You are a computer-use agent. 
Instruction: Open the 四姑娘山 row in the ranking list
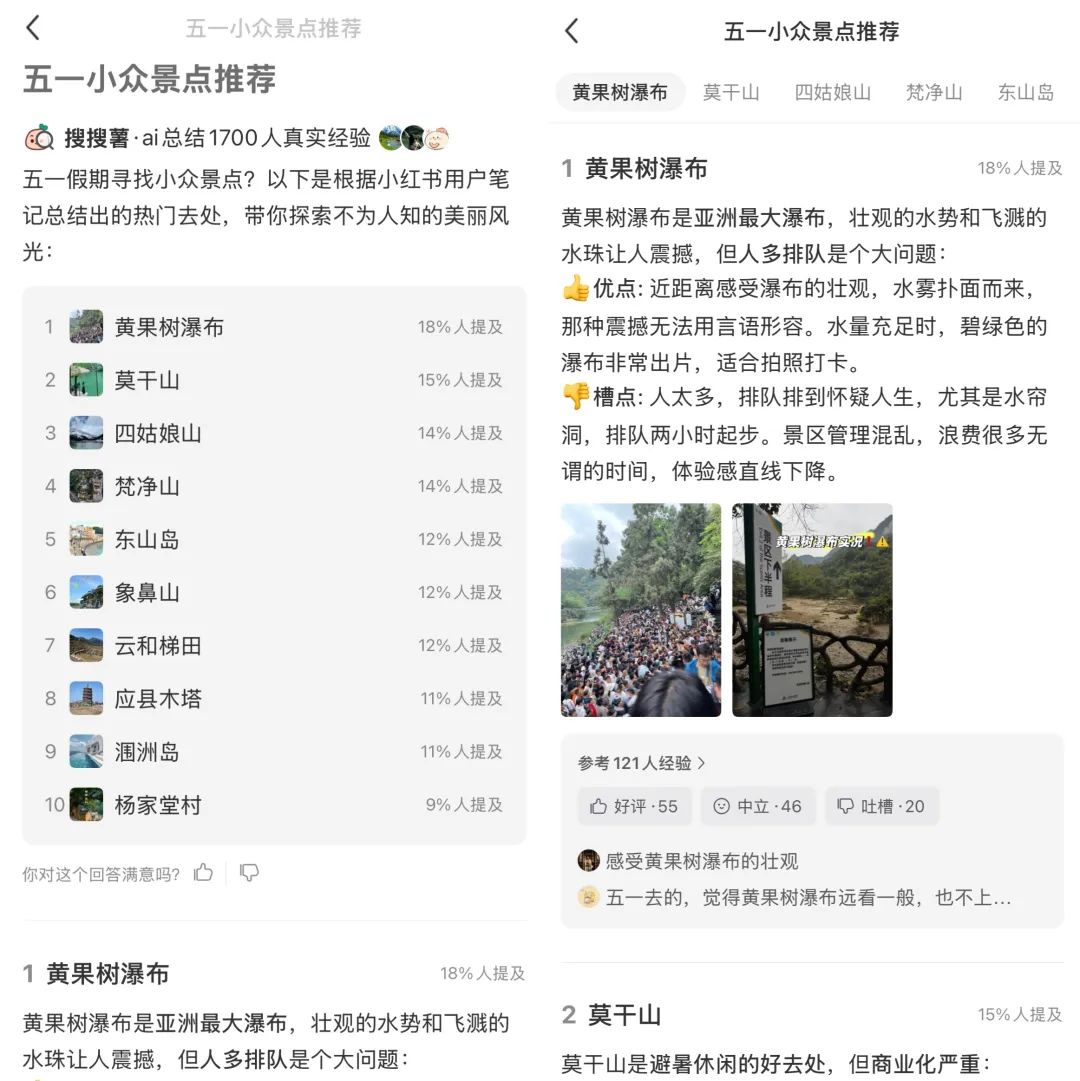point(273,433)
